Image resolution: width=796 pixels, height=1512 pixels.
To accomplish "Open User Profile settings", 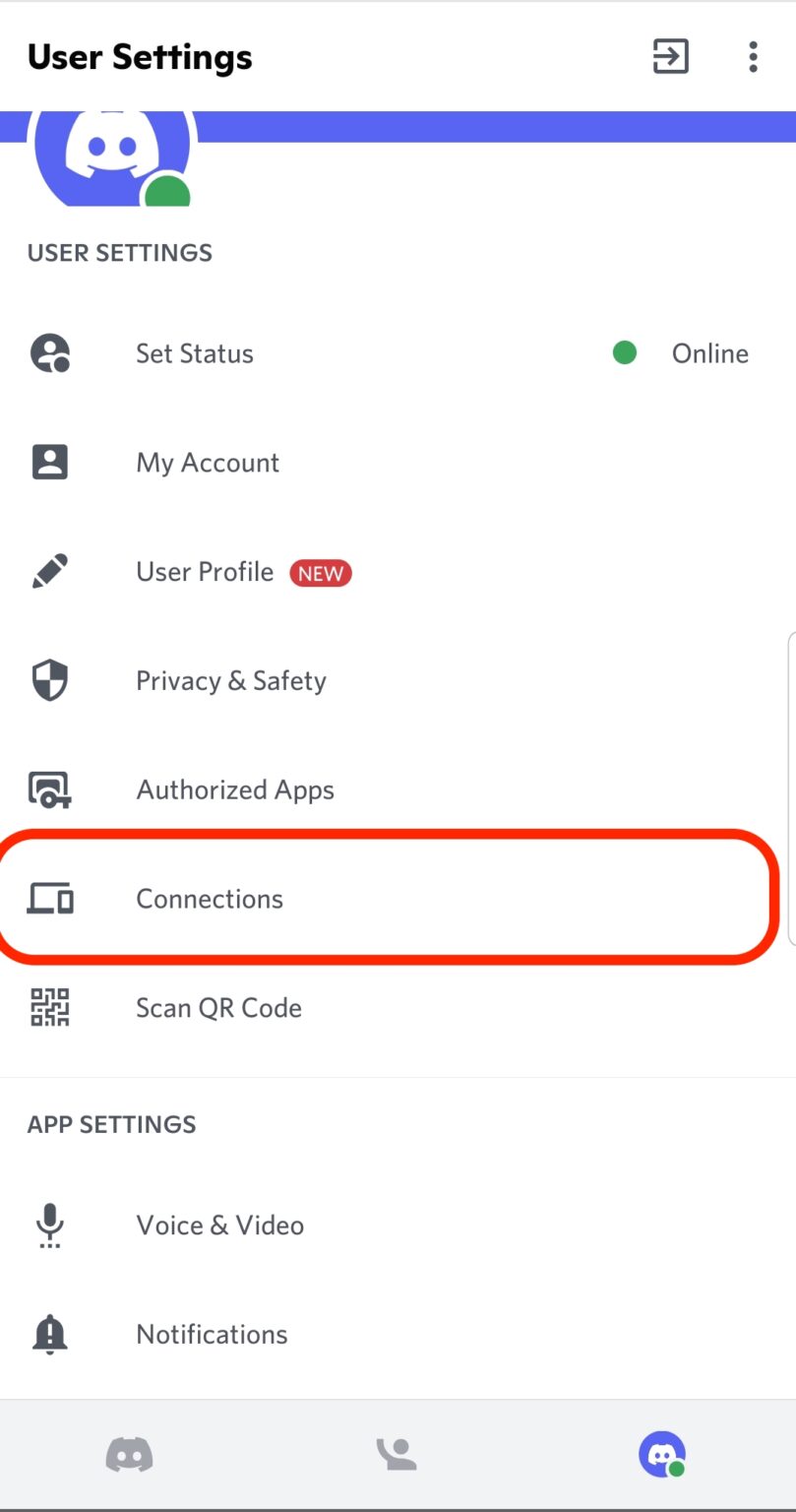I will [x=398, y=572].
